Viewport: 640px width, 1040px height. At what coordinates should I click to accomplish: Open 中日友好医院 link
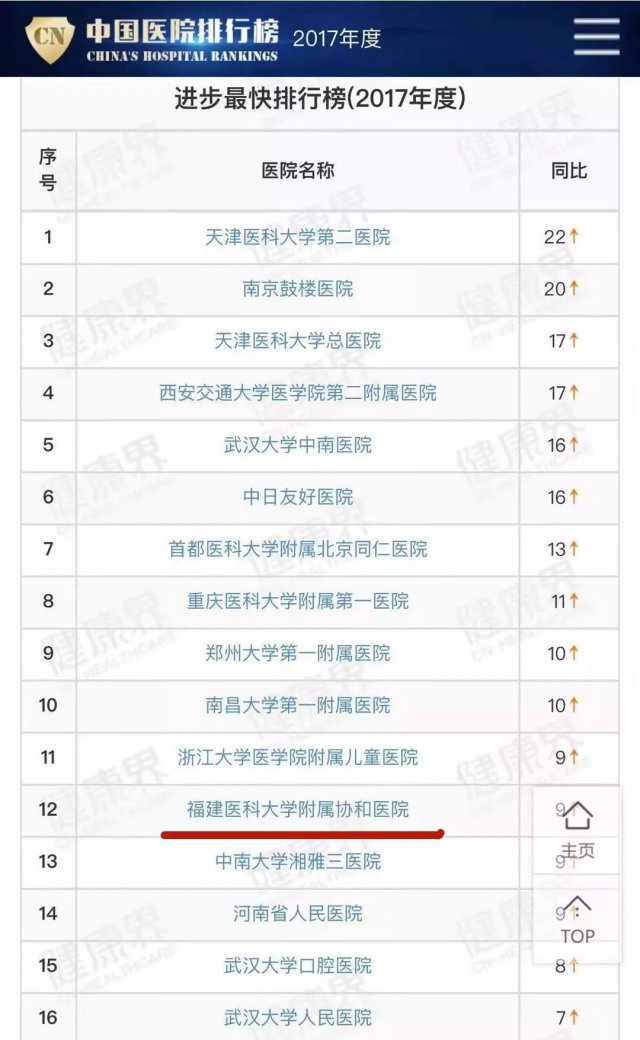click(x=297, y=497)
